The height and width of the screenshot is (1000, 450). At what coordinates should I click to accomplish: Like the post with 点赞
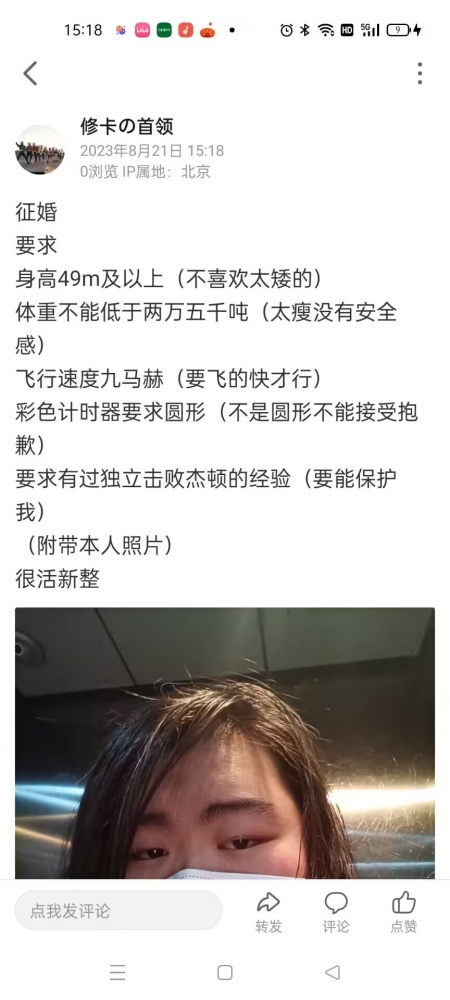click(x=403, y=912)
